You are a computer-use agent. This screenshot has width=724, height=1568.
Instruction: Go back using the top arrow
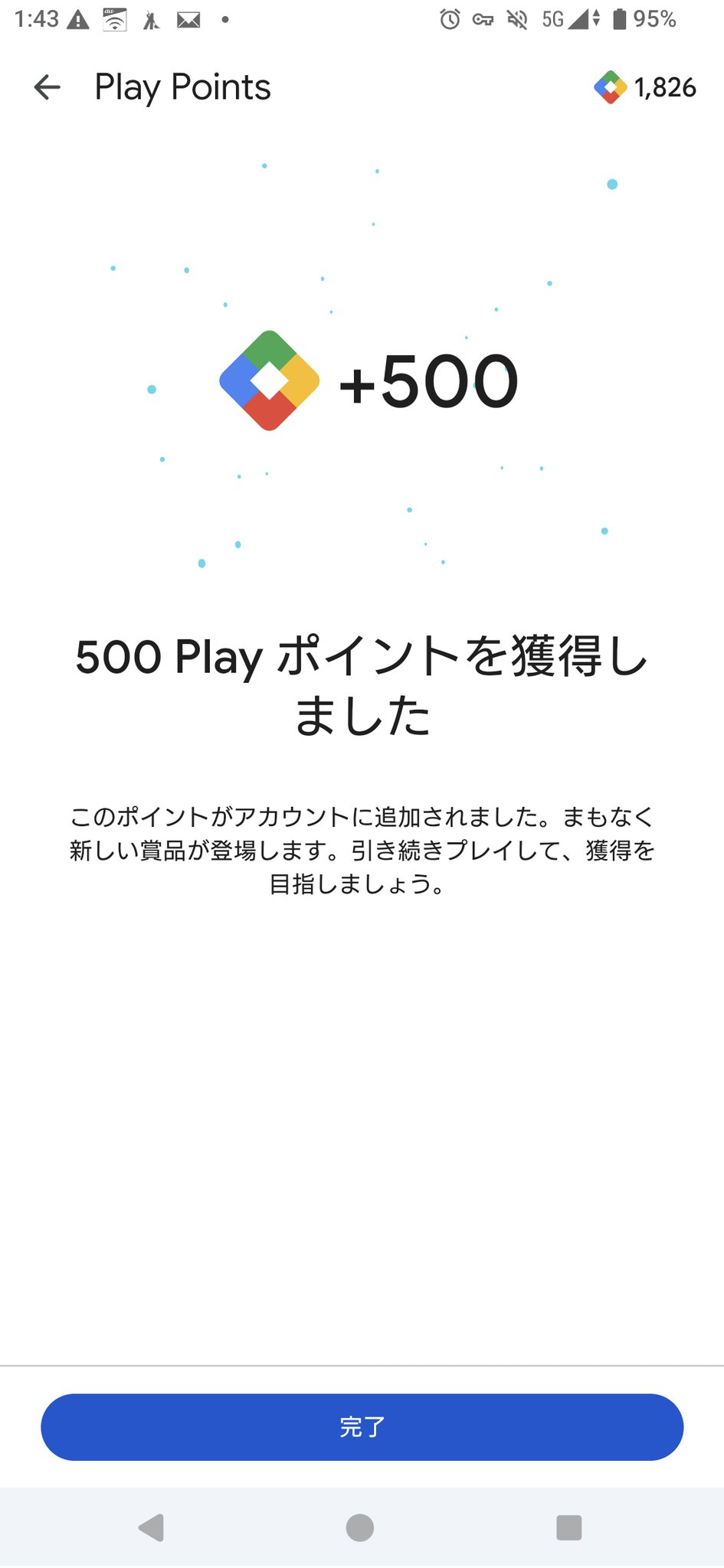(x=47, y=87)
